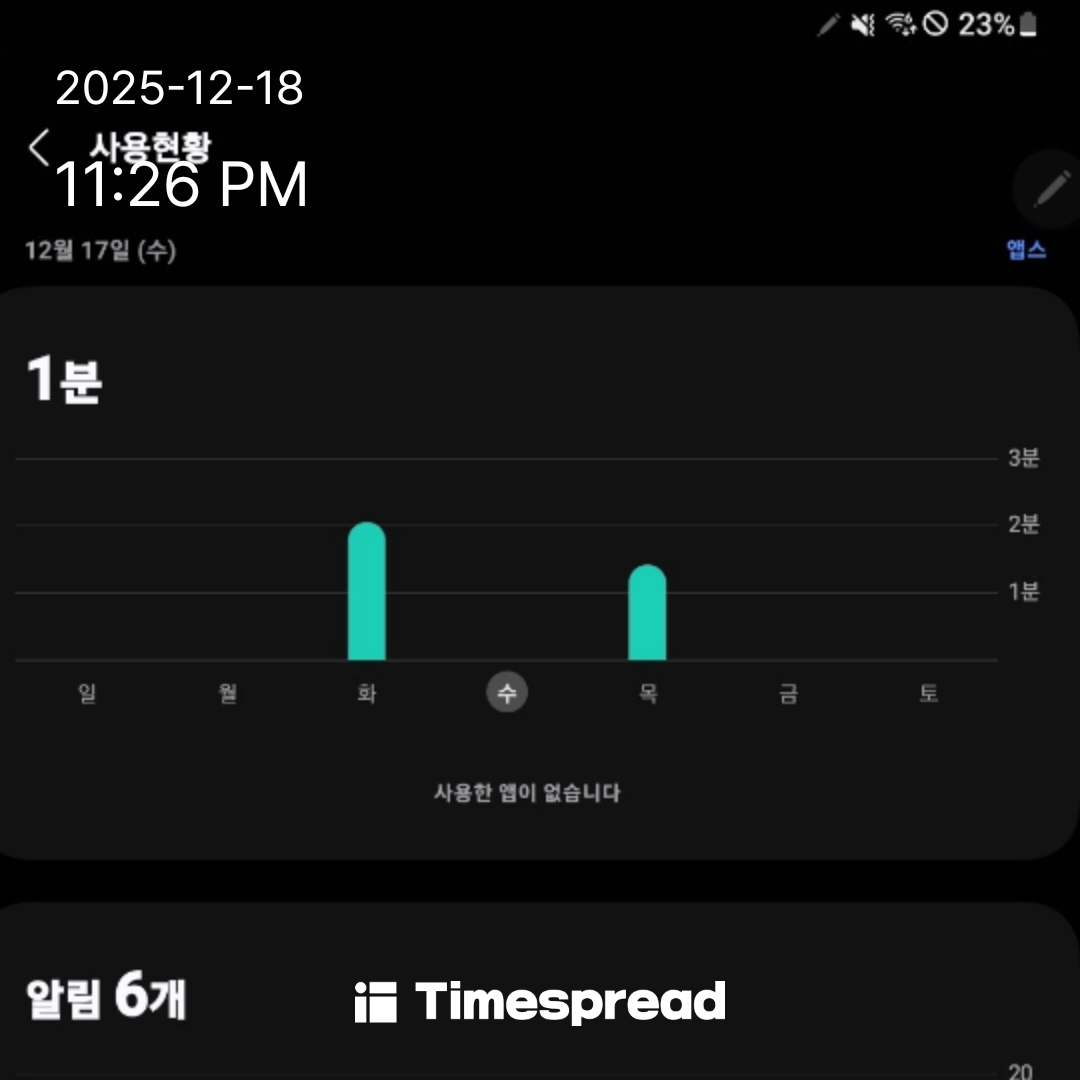Go back from the 사용현황 screen
1080x1080 pixels.
38,148
